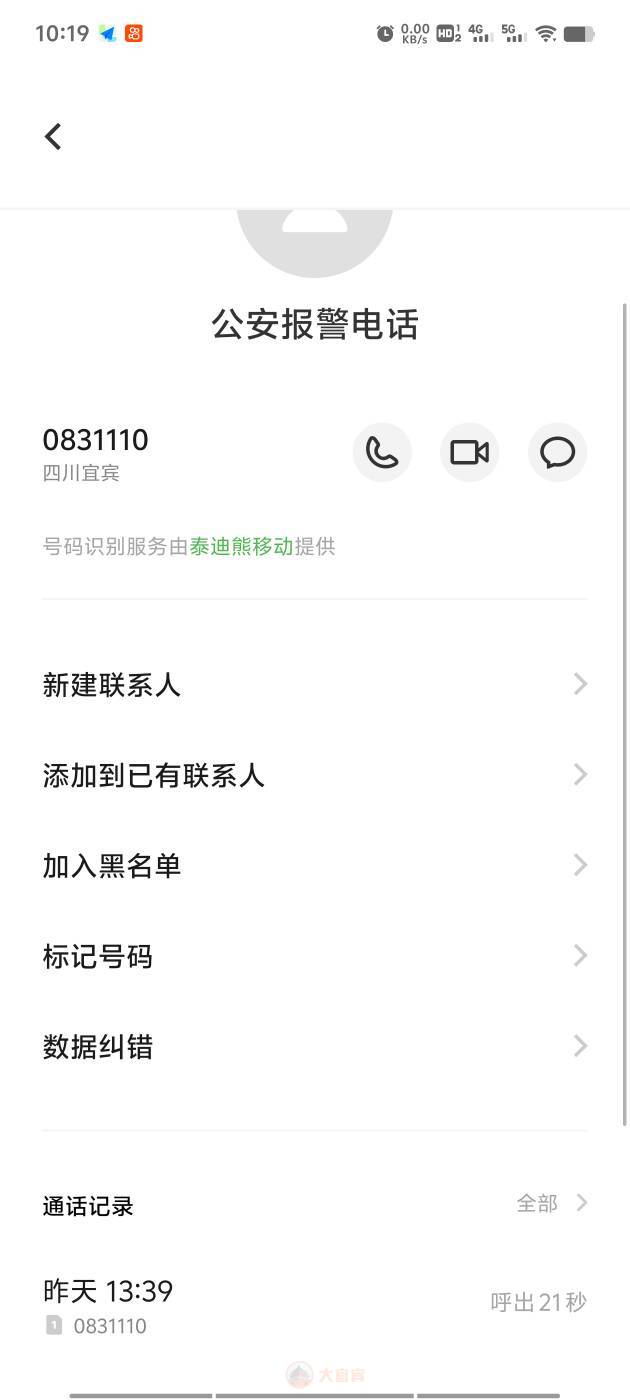The image size is (630, 1400).
Task: Open 数据纠错 to report incorrect info
Action: point(315,1047)
